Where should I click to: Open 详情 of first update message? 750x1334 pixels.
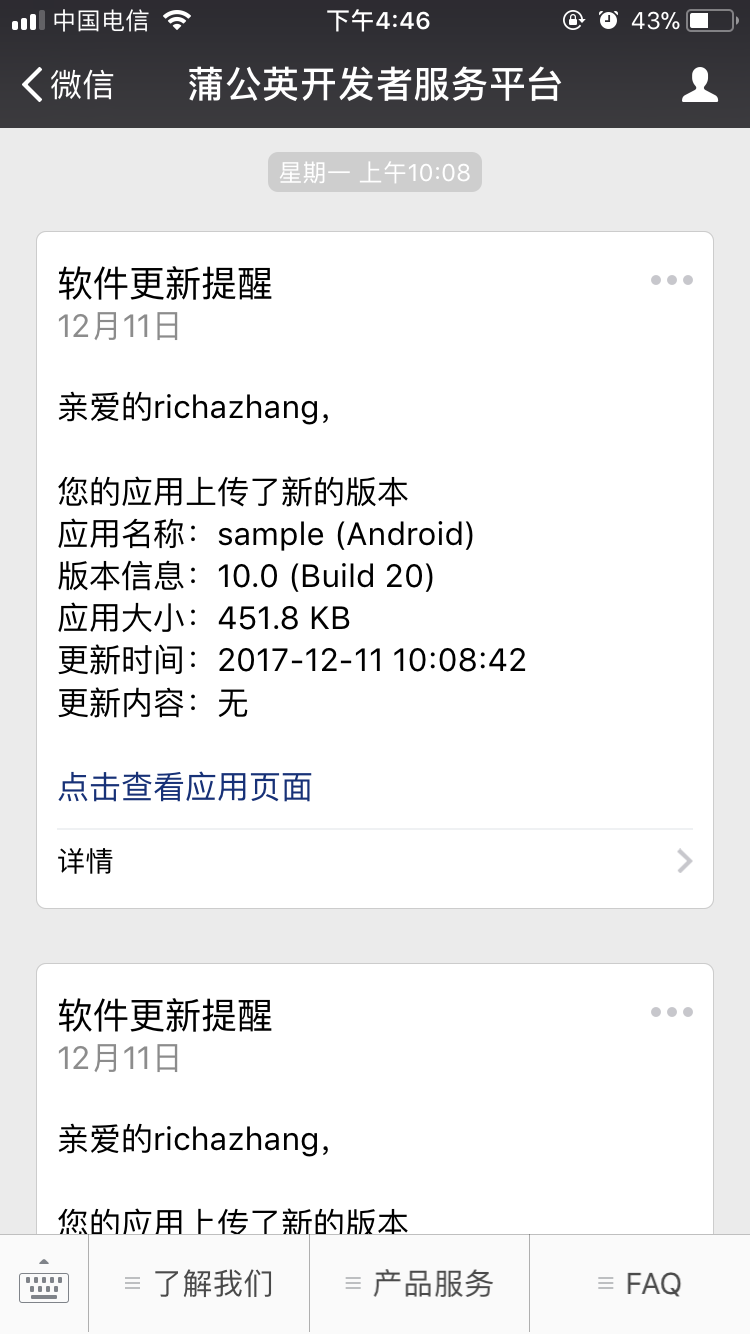[x=374, y=861]
